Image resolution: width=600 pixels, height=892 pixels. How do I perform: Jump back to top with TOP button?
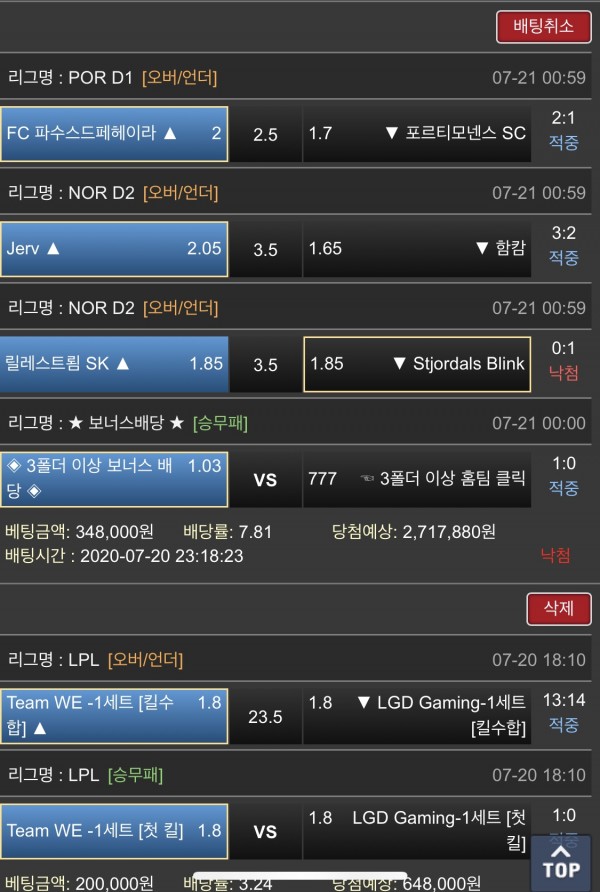[561, 857]
